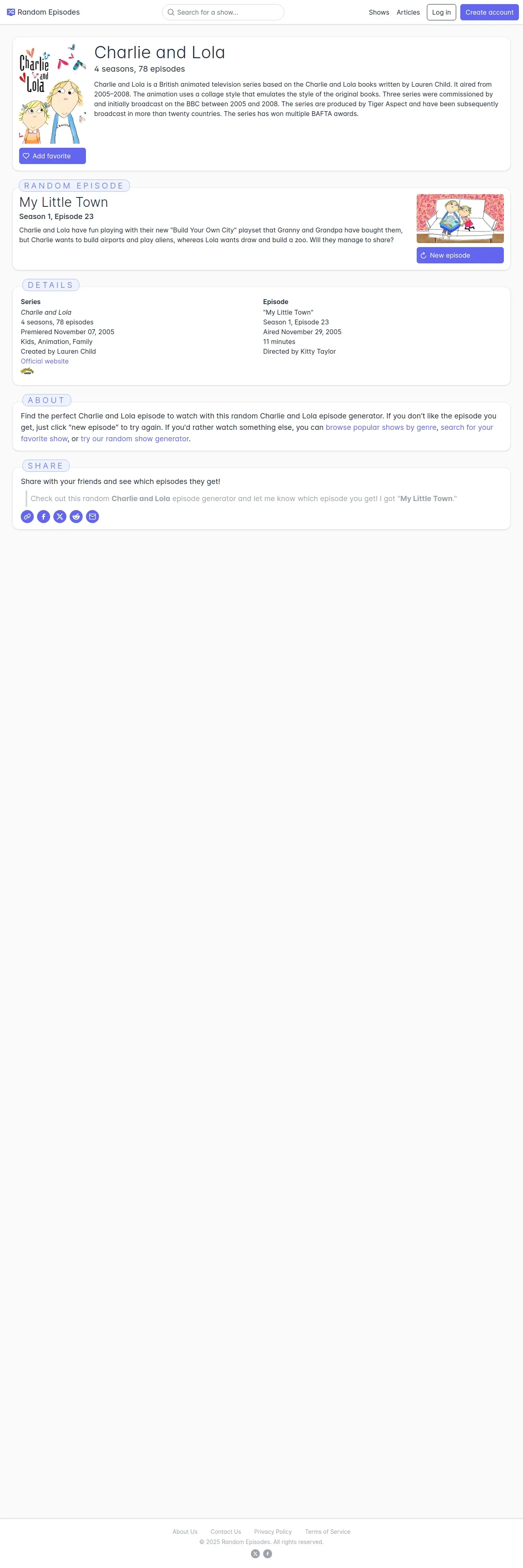
Task: Try the random show generator link
Action: coord(134,438)
